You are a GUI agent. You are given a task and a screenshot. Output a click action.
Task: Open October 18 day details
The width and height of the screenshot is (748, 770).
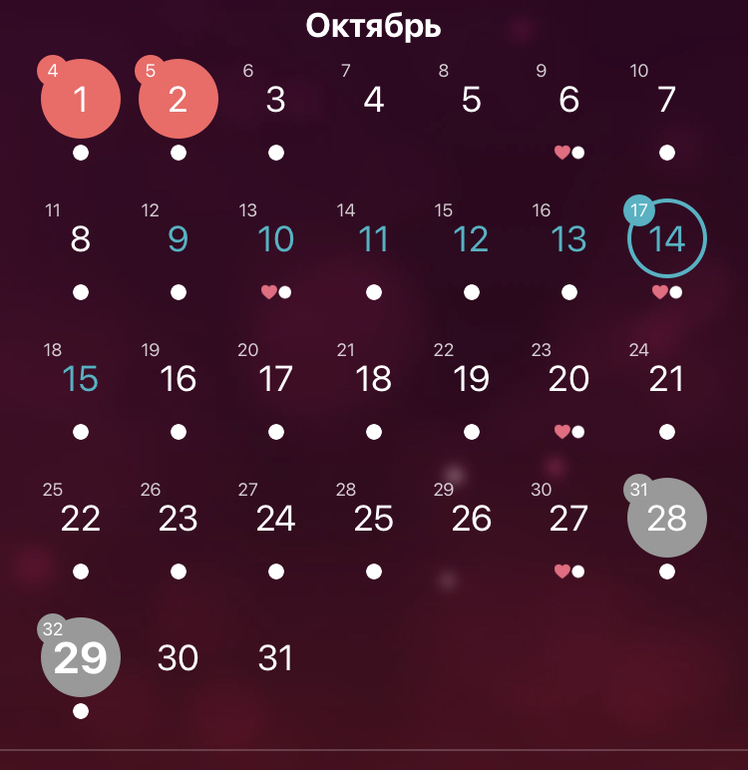pos(373,379)
